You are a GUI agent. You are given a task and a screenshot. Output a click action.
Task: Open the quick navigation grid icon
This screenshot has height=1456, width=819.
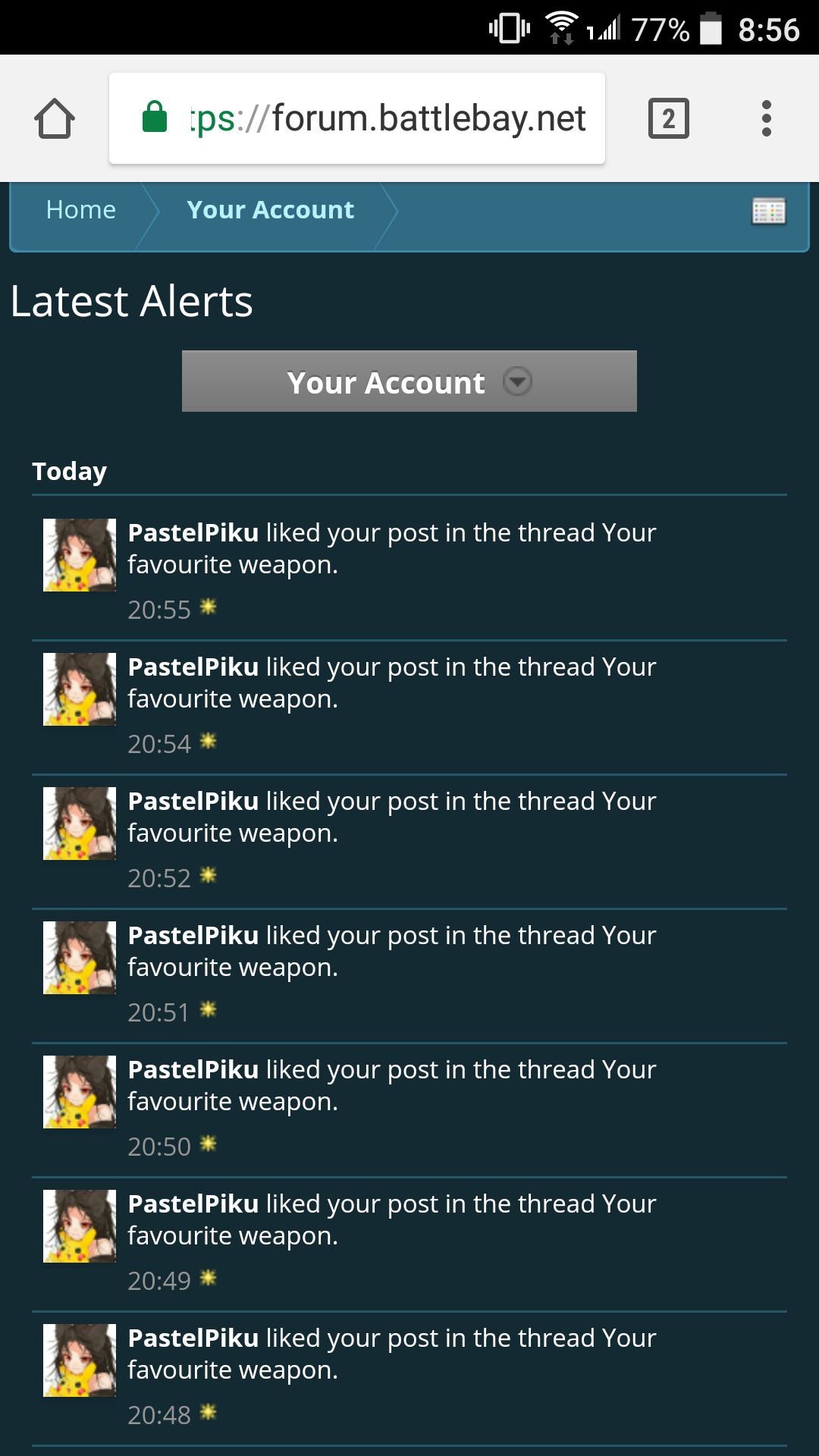[x=768, y=211]
